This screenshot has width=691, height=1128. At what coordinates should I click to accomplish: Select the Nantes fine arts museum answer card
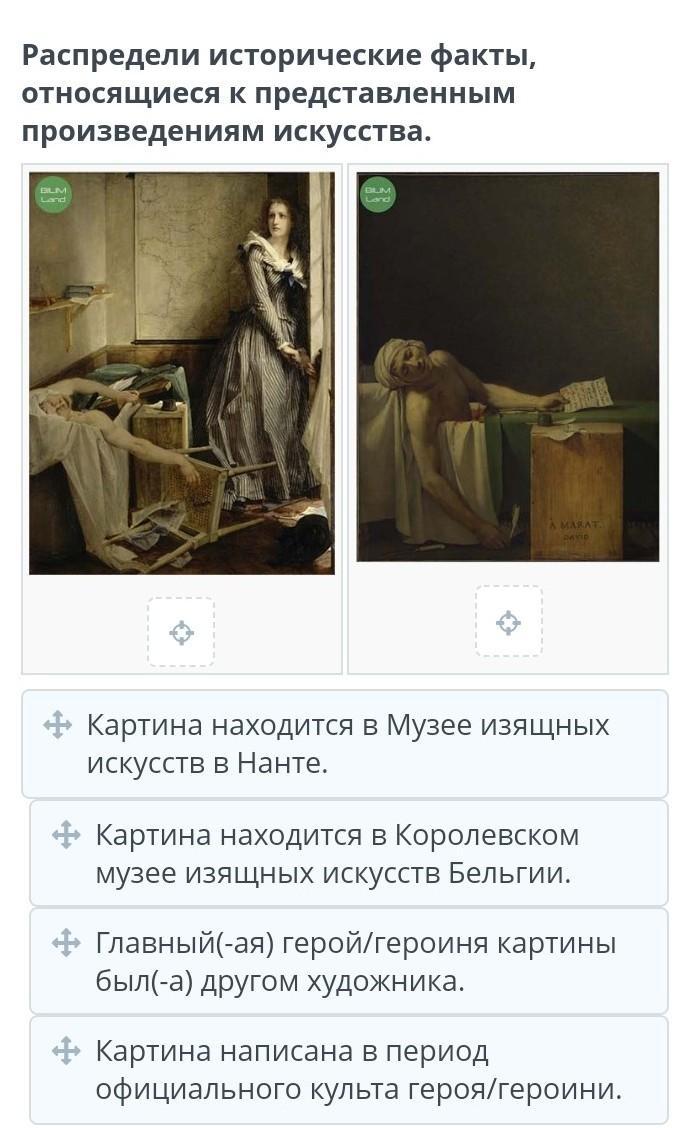(345, 744)
